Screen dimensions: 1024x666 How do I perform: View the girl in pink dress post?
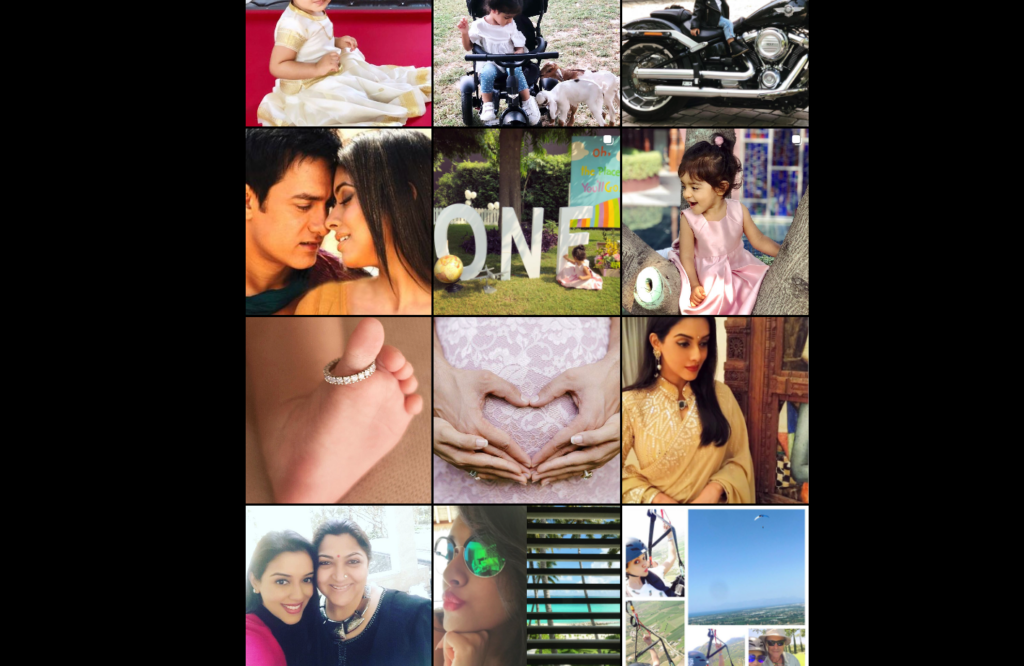tap(714, 221)
